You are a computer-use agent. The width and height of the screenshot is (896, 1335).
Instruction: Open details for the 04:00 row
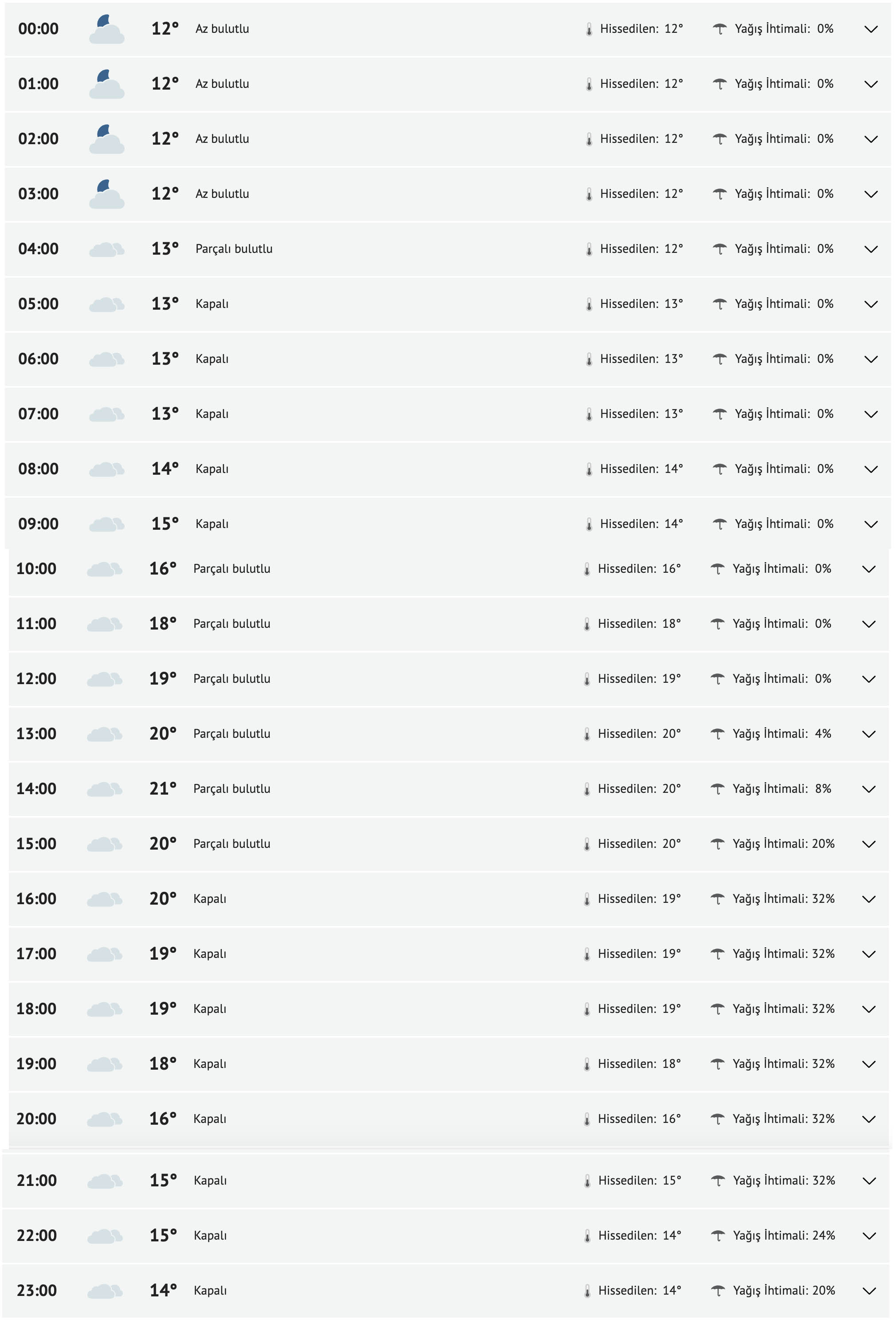(870, 249)
